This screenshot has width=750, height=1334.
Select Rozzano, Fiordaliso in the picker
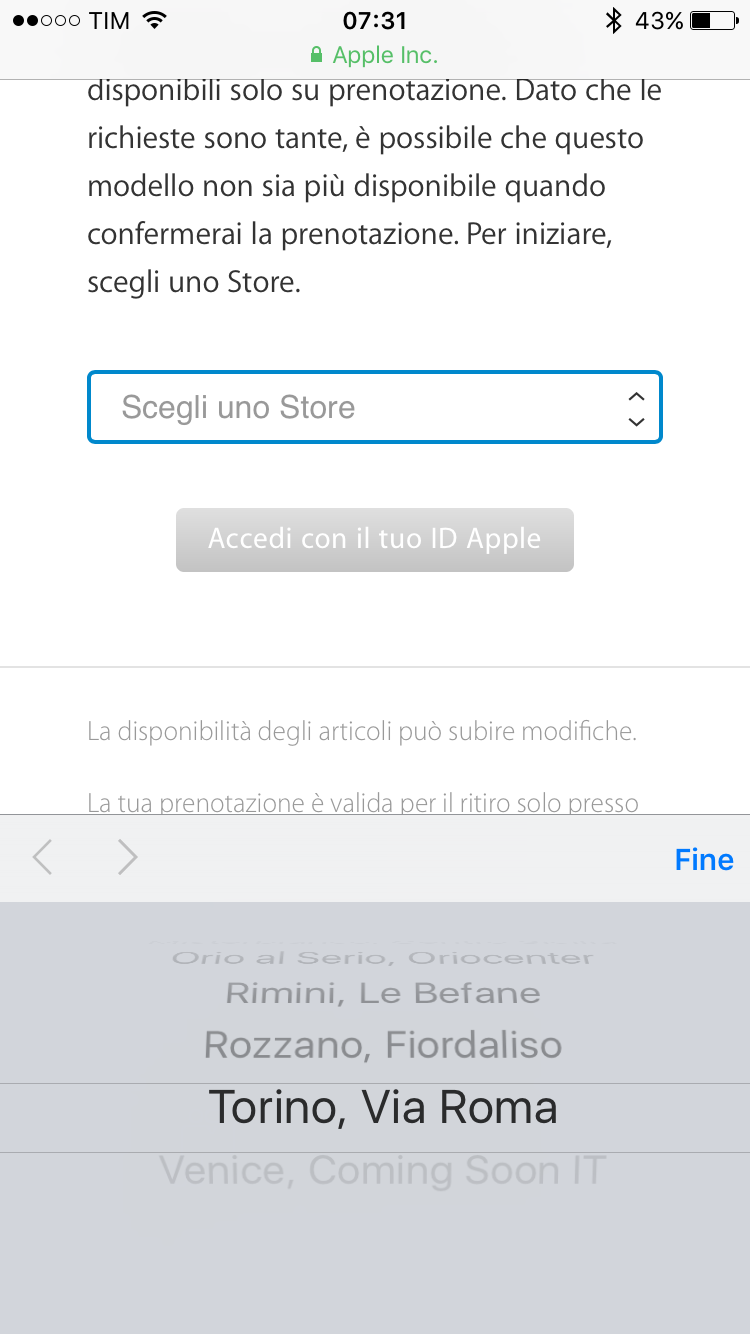click(x=382, y=1045)
